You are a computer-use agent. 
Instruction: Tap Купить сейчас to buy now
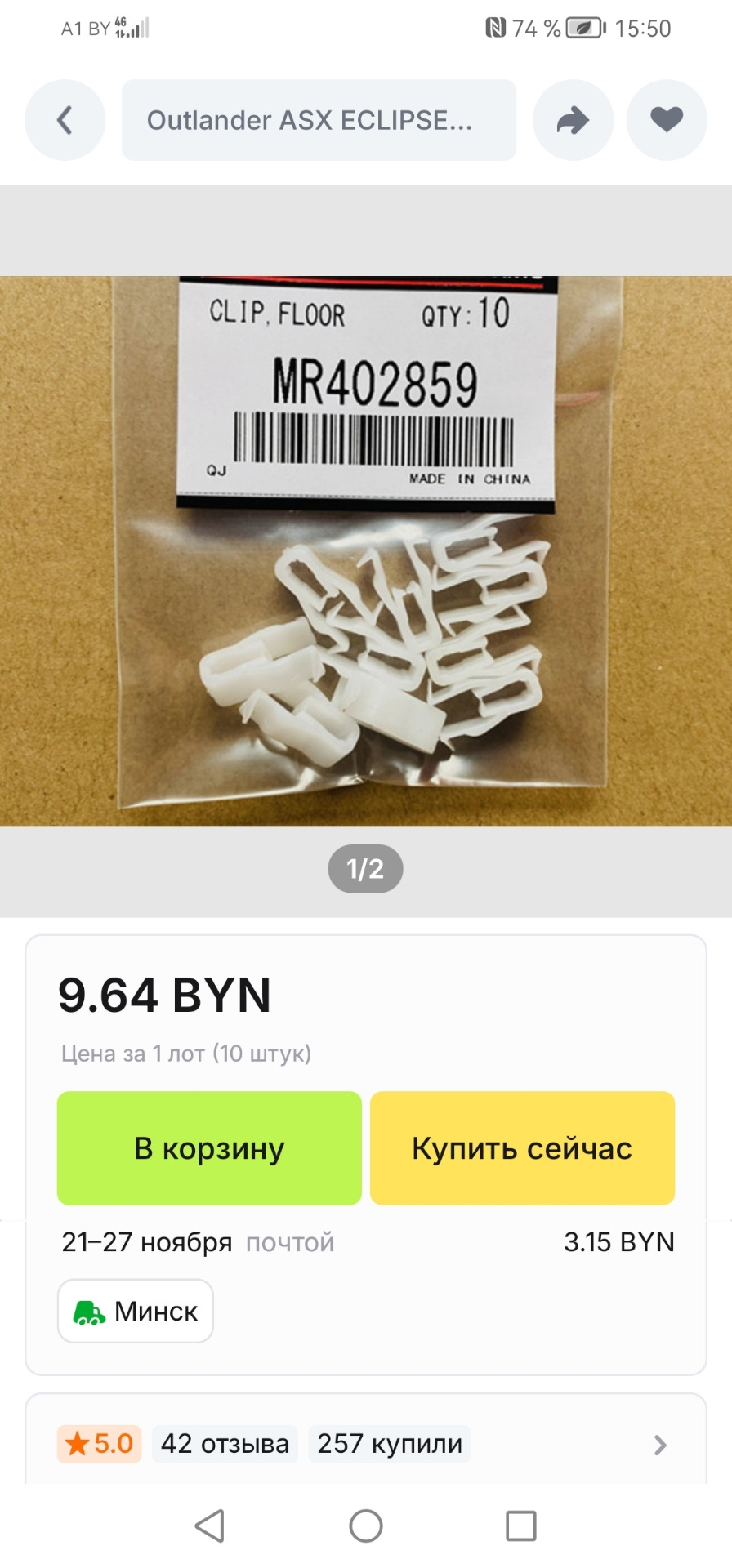click(522, 1147)
